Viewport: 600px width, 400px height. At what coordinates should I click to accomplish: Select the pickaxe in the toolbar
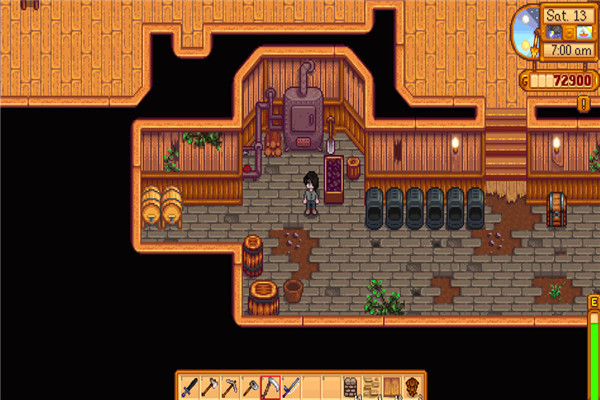click(x=230, y=386)
